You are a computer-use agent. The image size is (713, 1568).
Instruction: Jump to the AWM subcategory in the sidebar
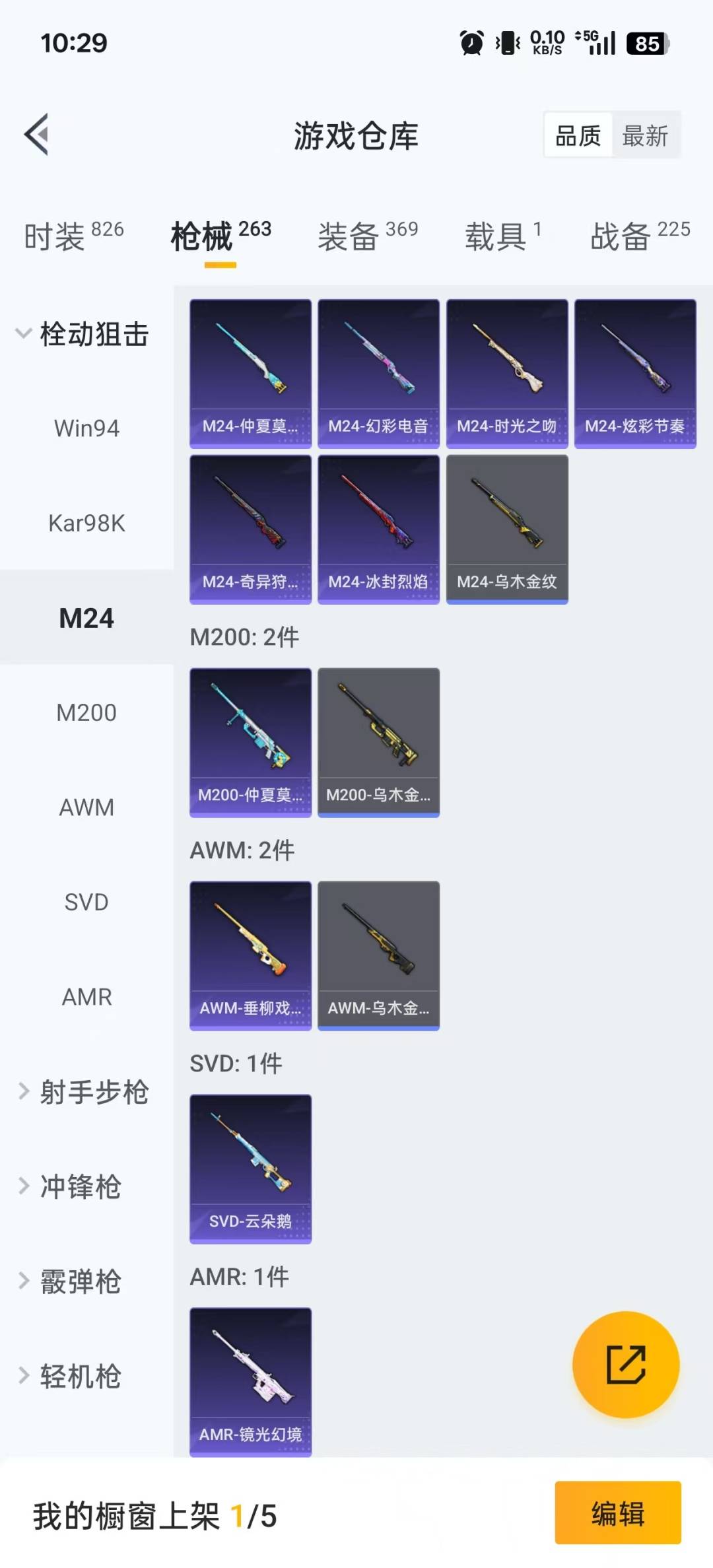tap(86, 807)
